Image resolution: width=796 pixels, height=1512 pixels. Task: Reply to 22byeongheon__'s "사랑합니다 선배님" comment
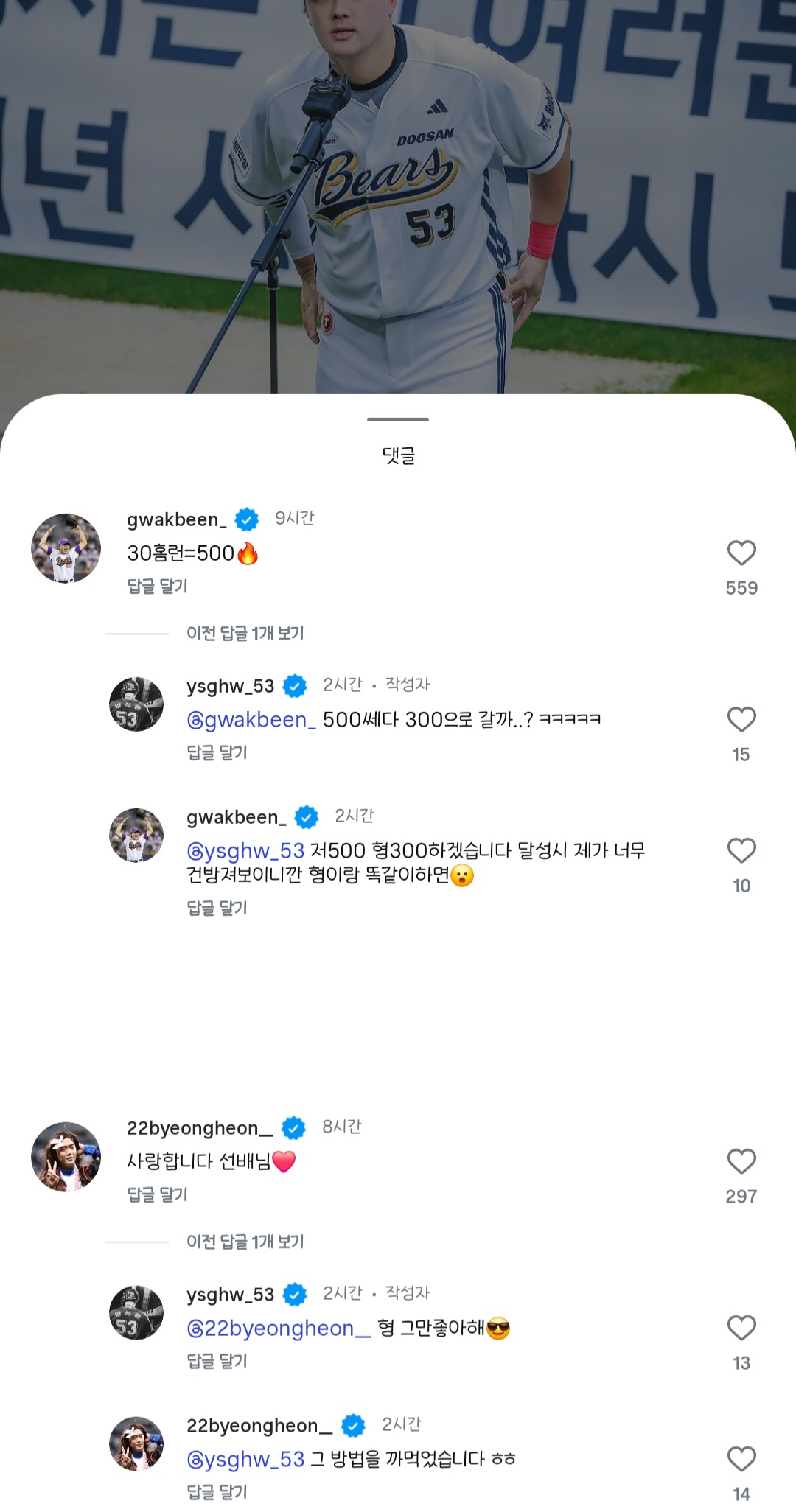coord(157,1195)
